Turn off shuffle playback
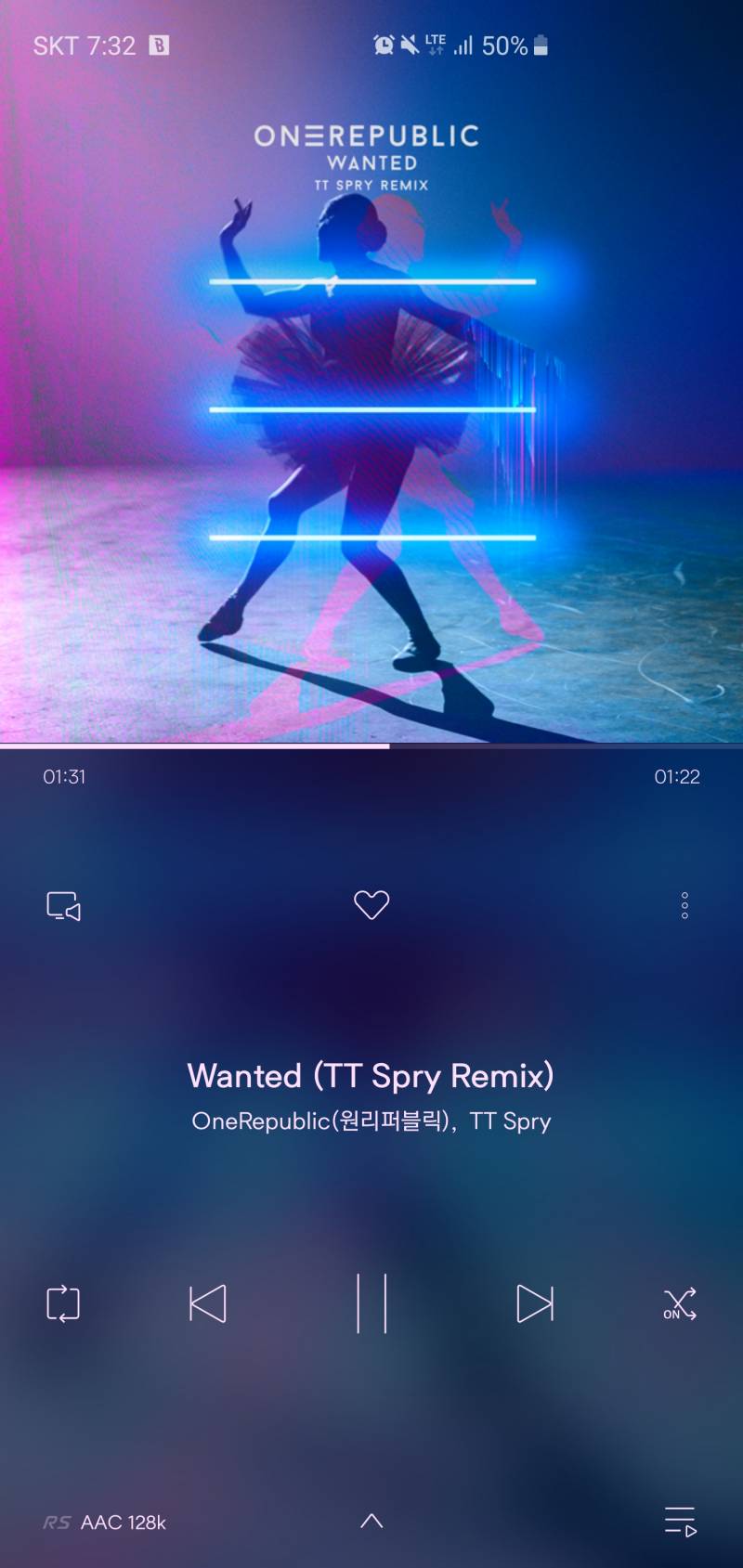This screenshot has width=743, height=1568. click(x=680, y=1303)
